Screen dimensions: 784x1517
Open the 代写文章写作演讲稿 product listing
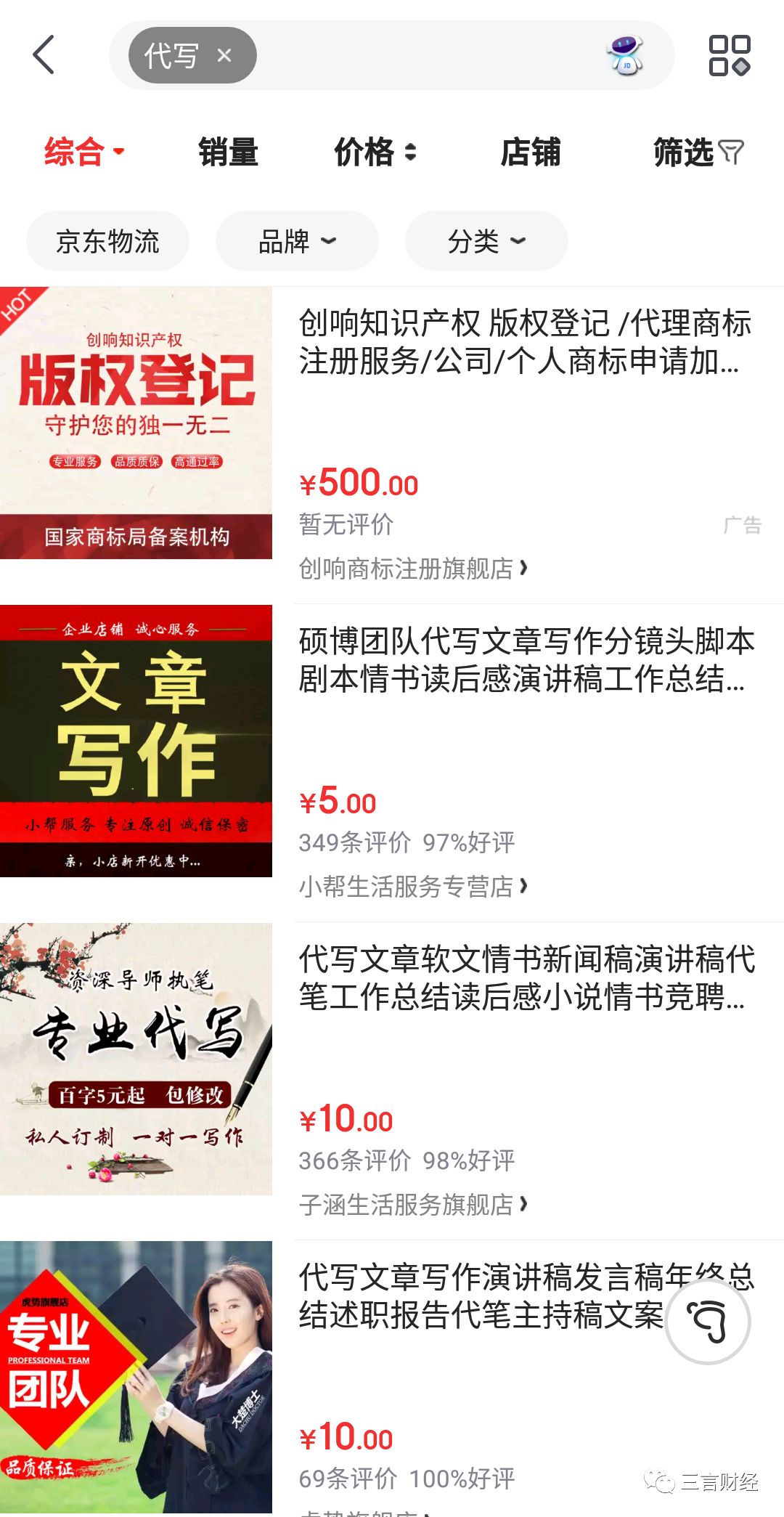coord(479,1296)
